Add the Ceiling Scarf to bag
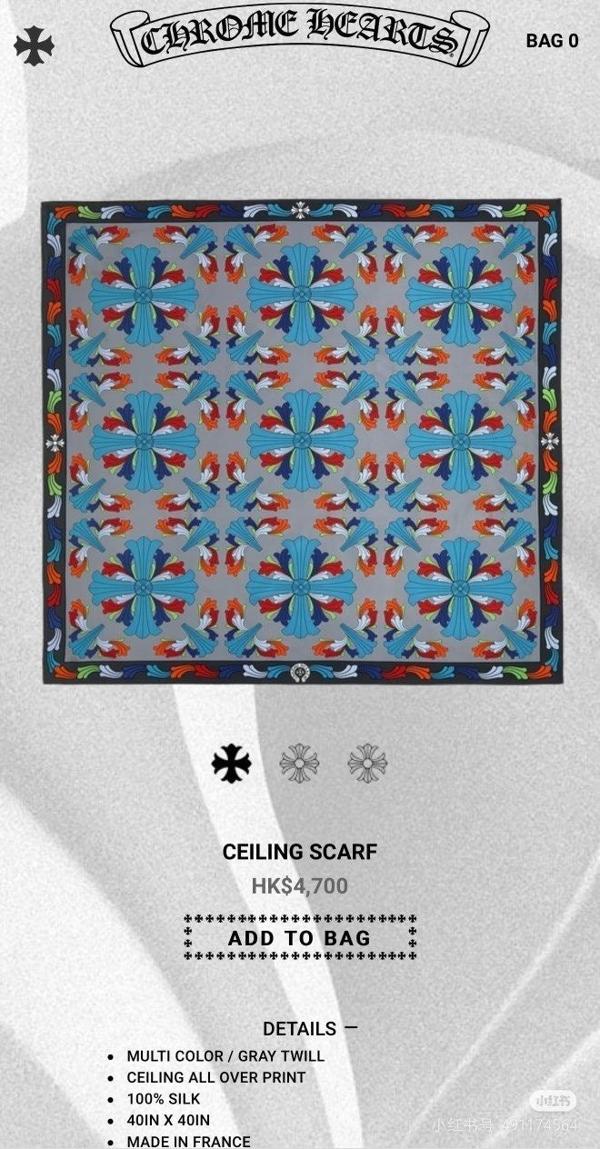Image resolution: width=600 pixels, height=1149 pixels. (x=300, y=938)
